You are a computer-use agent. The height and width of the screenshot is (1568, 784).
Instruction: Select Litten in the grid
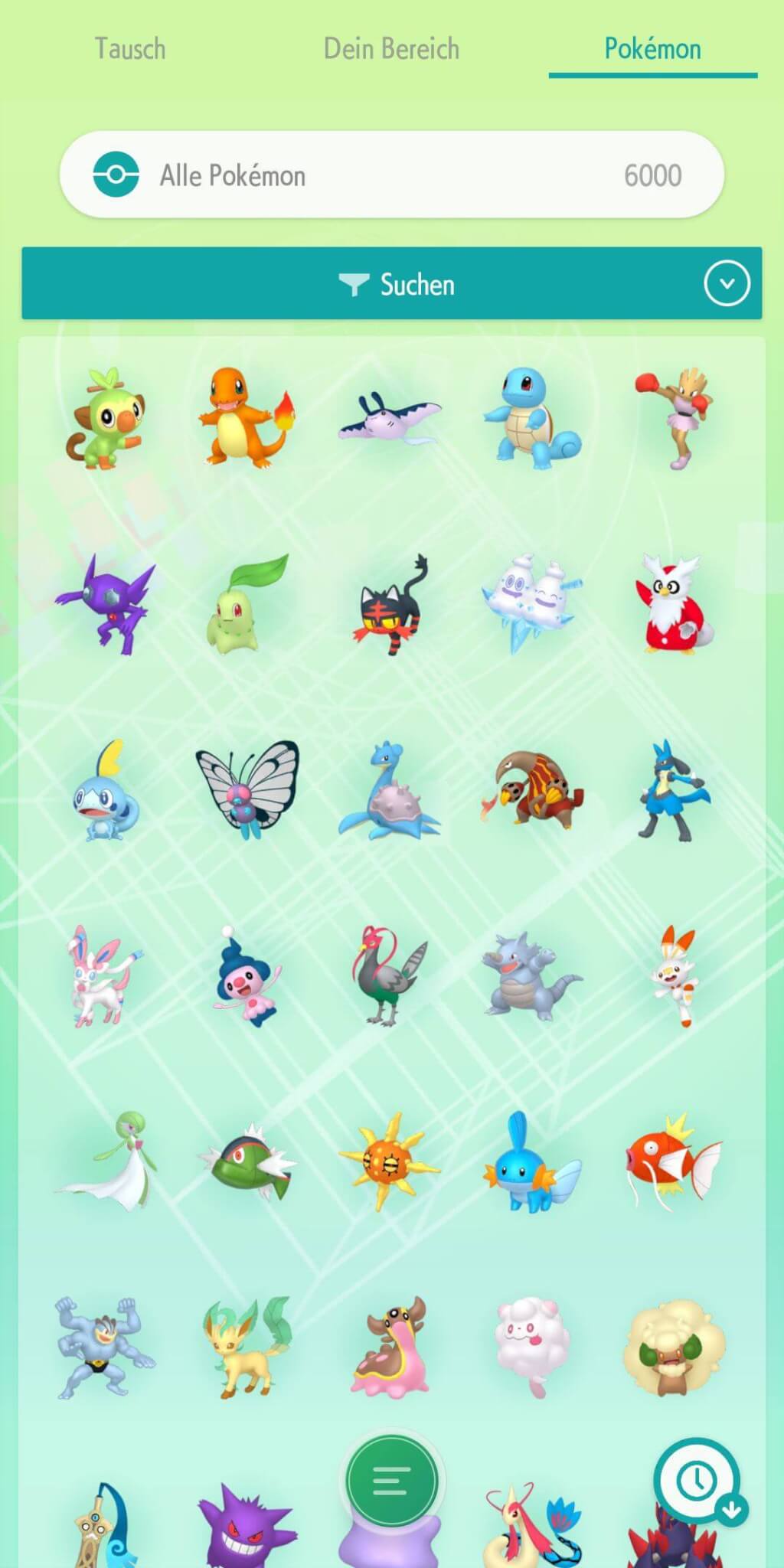(x=391, y=605)
